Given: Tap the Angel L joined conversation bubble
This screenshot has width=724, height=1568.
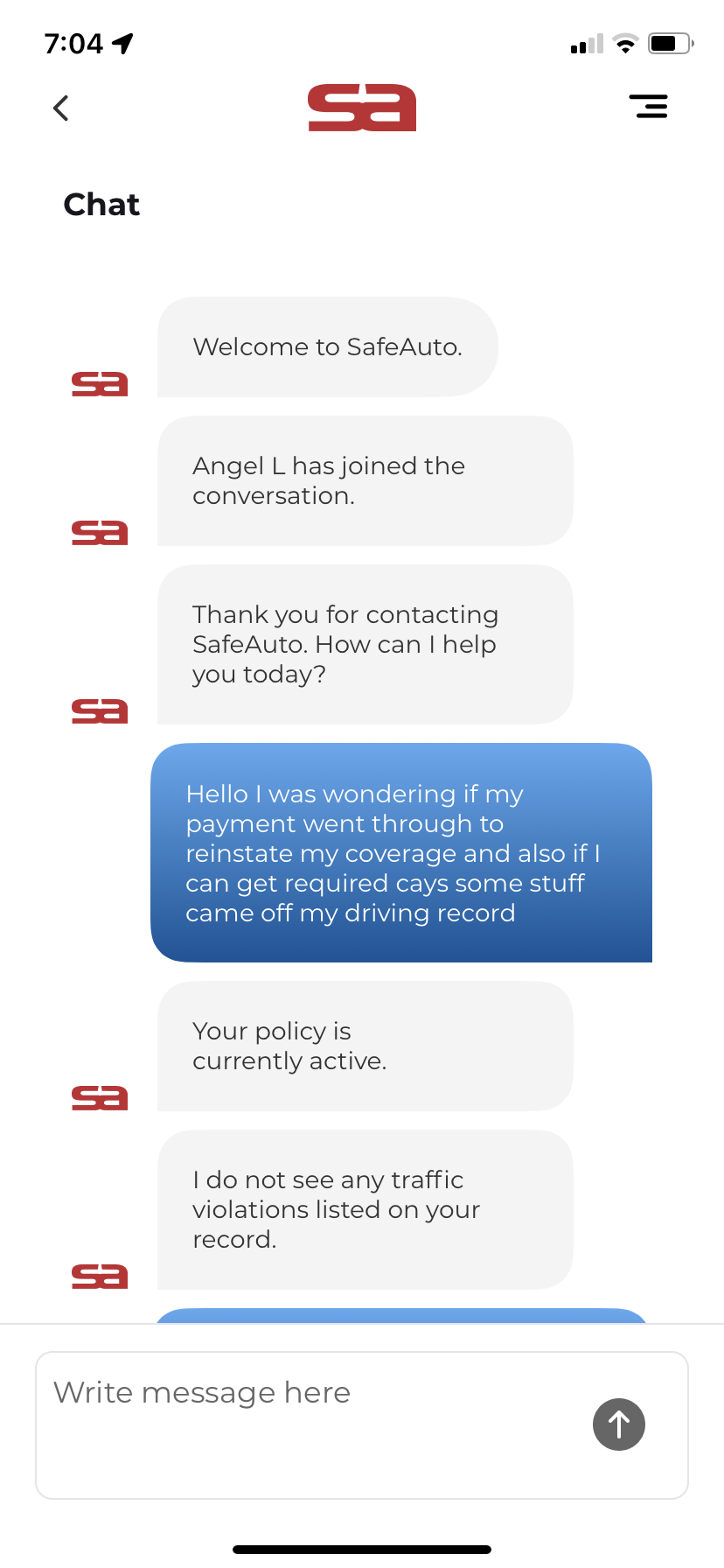Looking at the screenshot, I should click(364, 480).
